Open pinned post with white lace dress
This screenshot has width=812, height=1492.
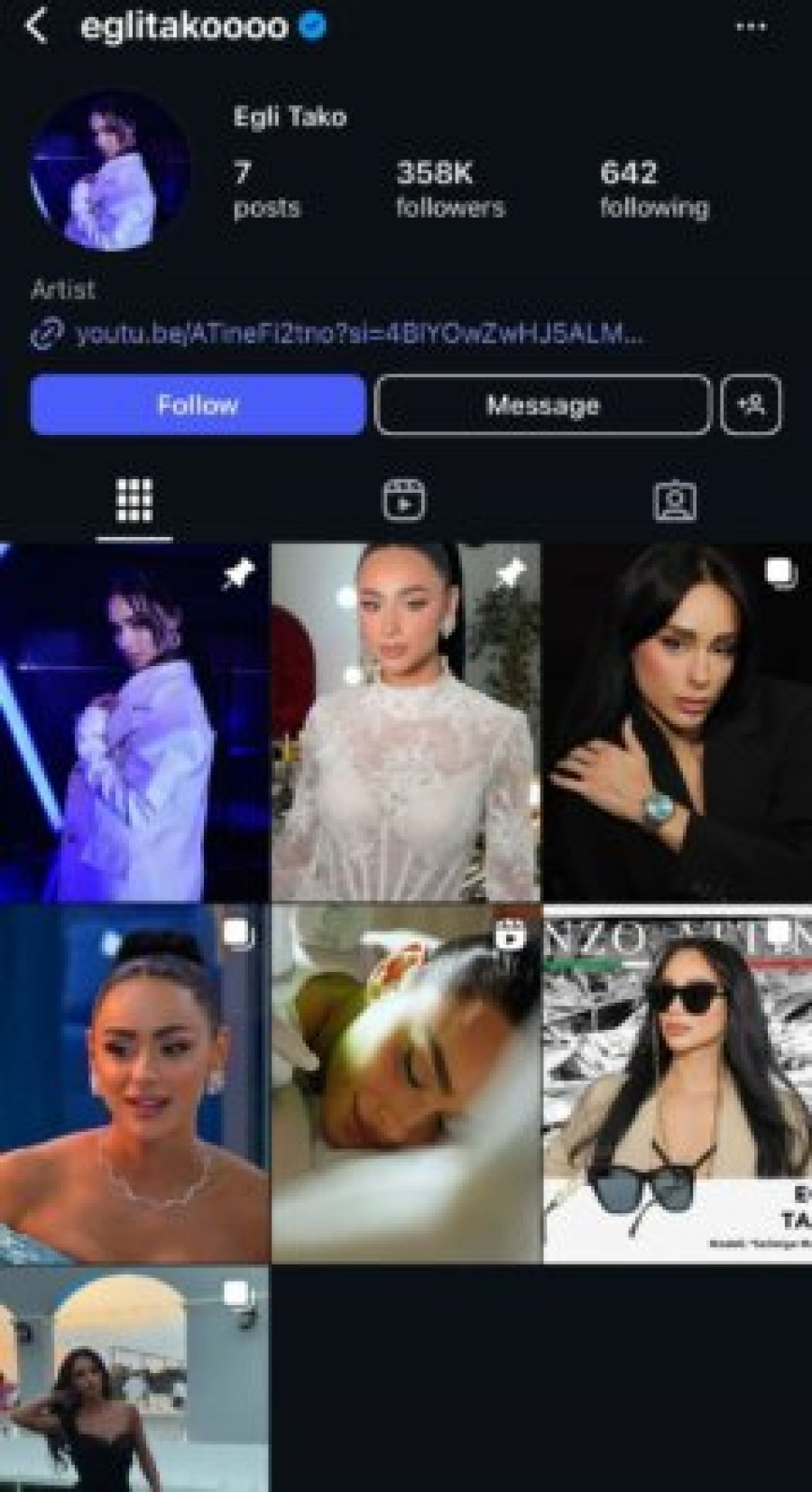[x=405, y=722]
